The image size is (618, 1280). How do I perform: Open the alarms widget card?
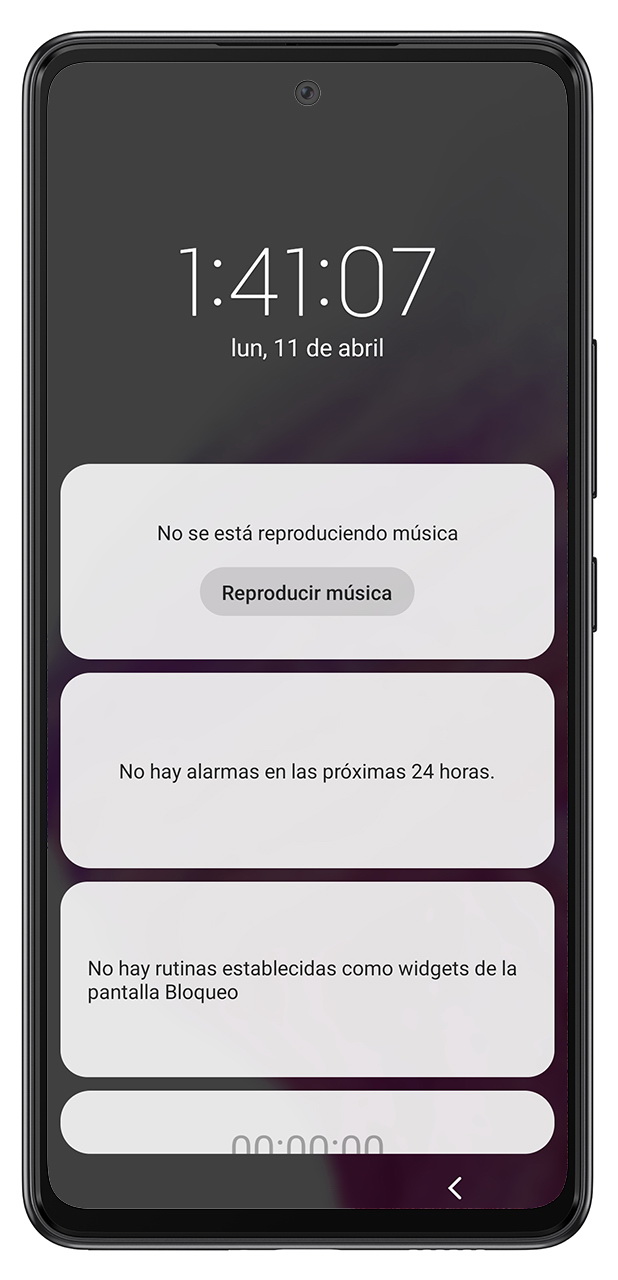point(307,771)
